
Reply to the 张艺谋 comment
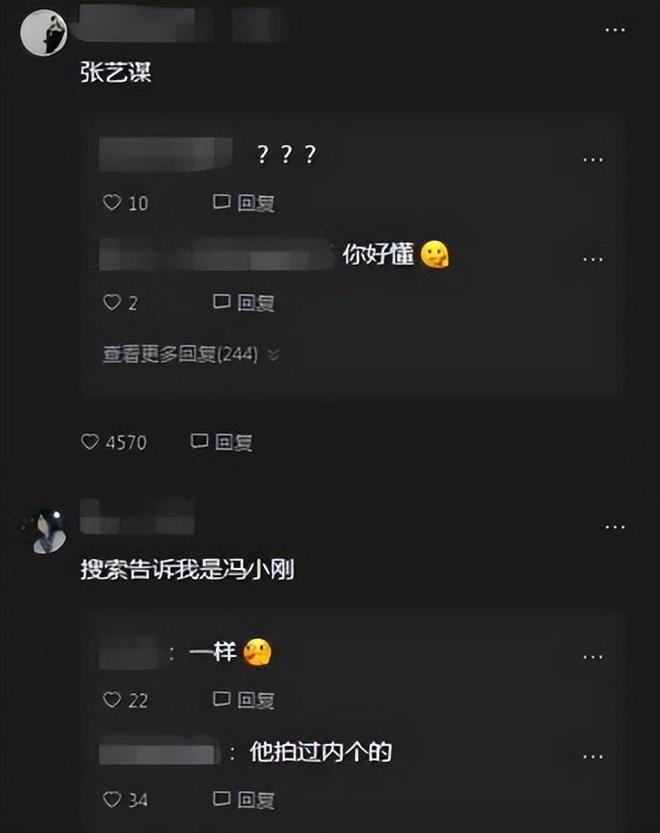[222, 442]
